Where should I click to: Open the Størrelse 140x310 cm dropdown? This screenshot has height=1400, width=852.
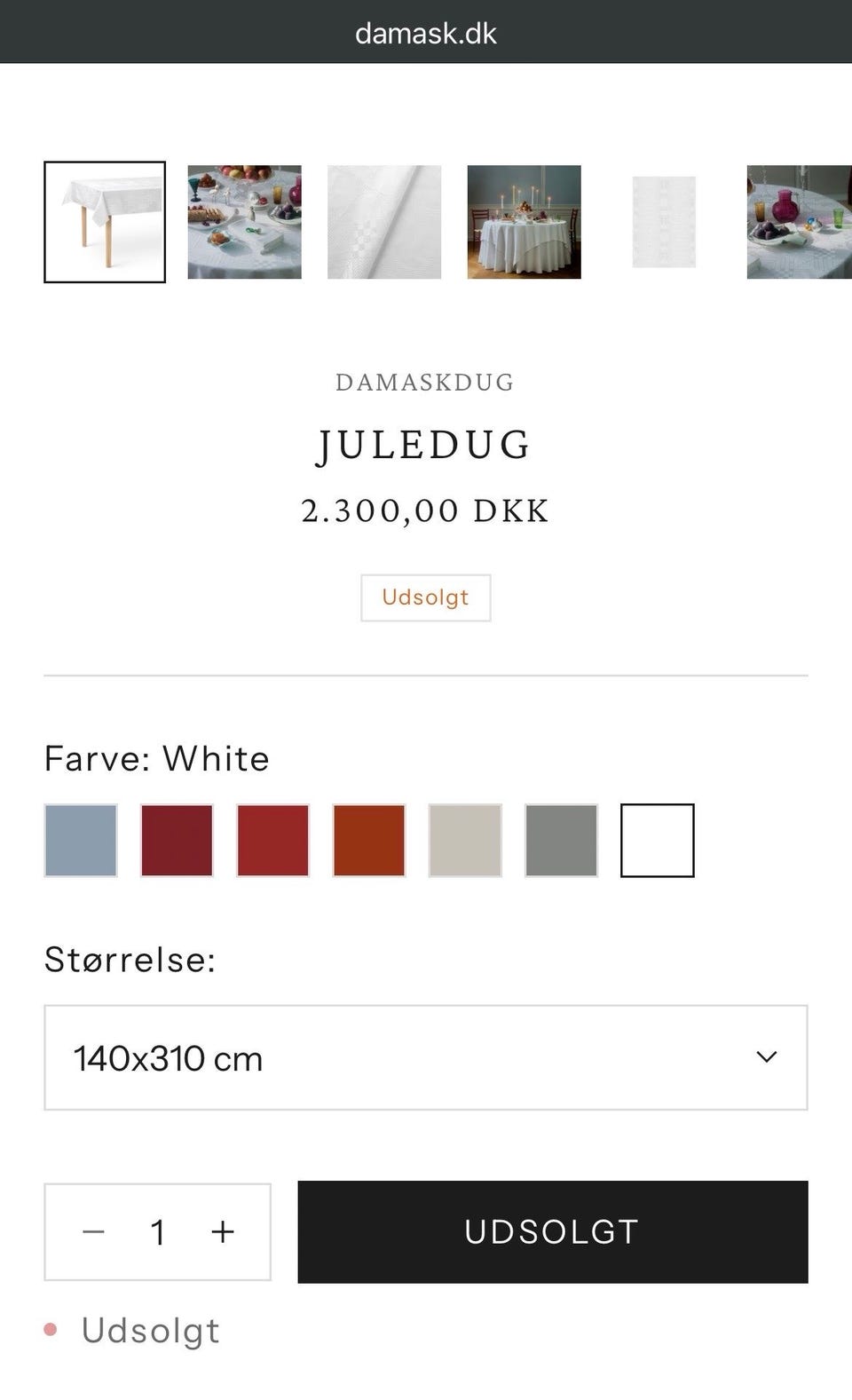click(426, 1057)
